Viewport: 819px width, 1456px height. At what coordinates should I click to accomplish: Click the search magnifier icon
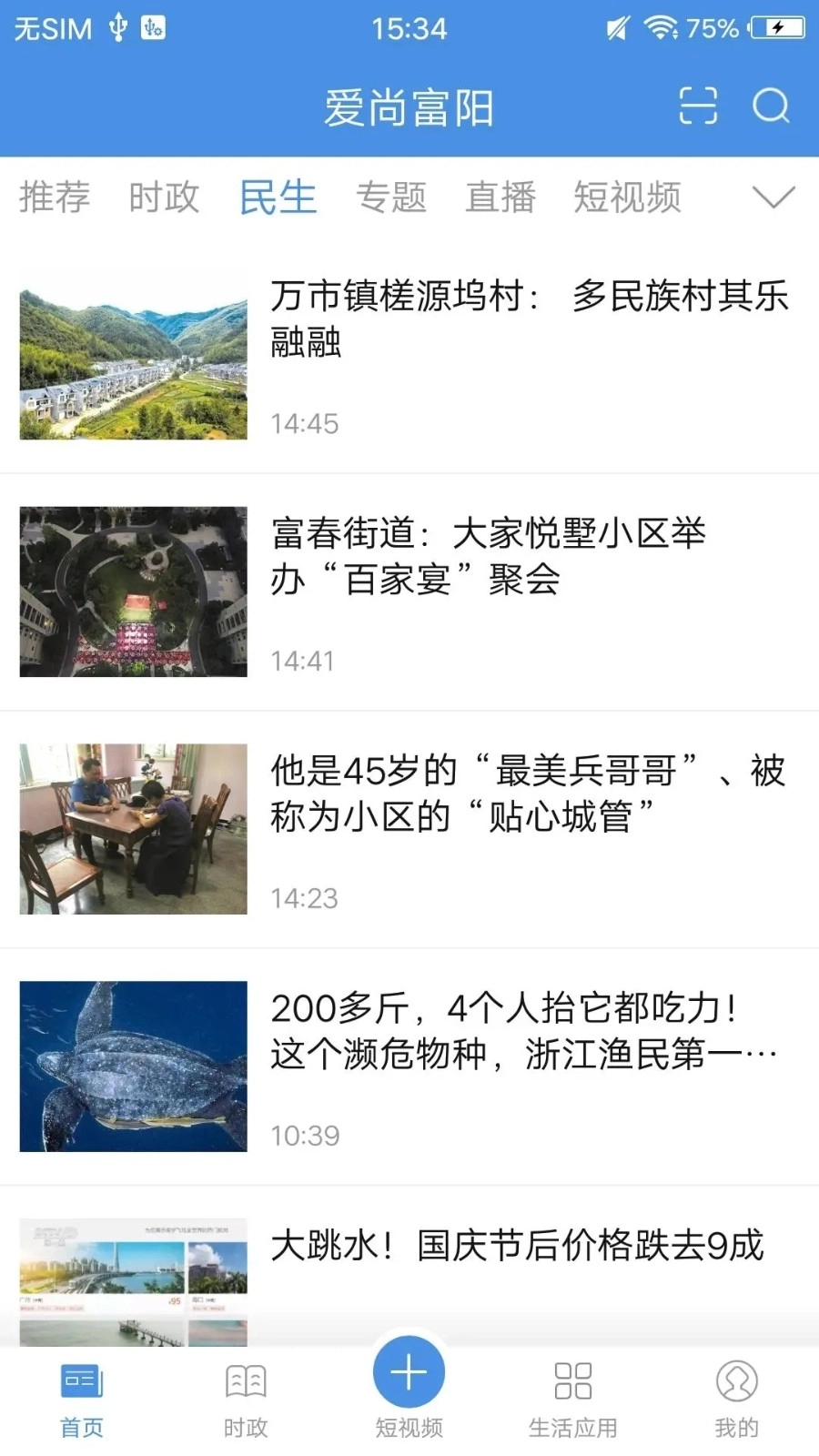pyautogui.click(x=771, y=107)
